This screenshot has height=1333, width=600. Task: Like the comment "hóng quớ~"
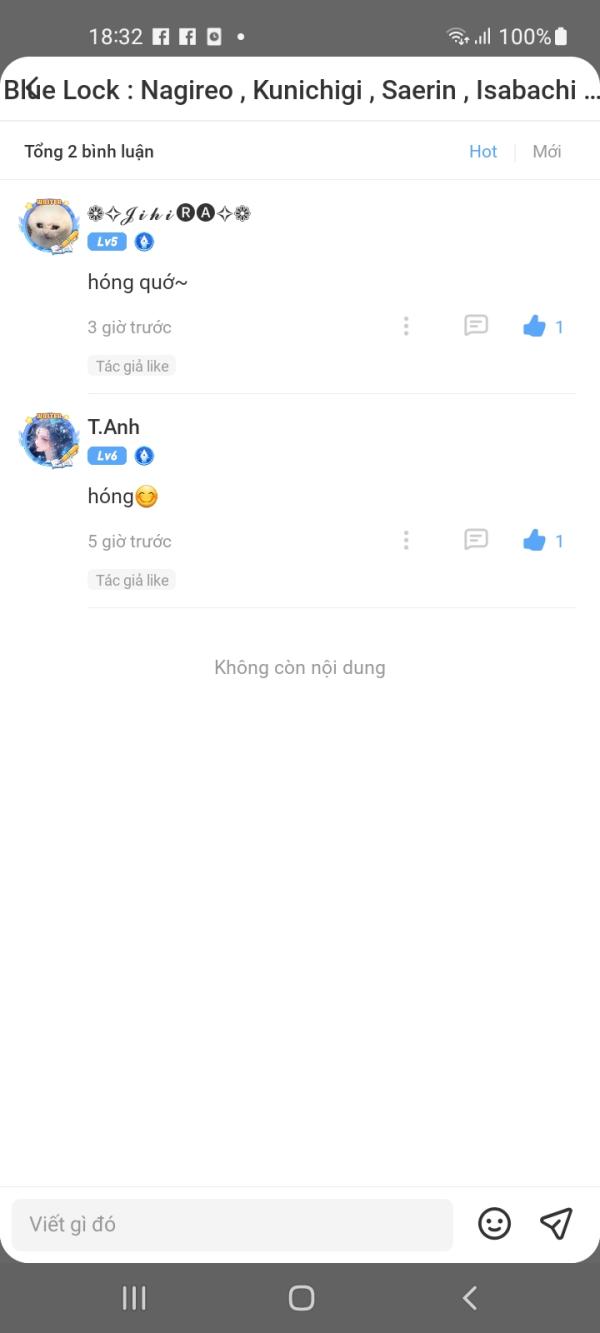[x=543, y=326]
